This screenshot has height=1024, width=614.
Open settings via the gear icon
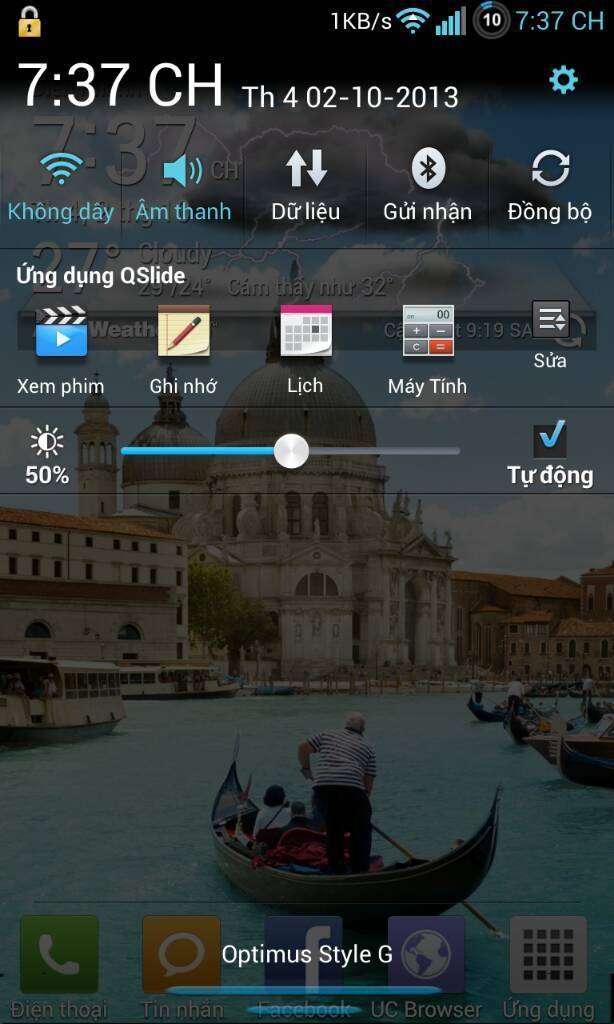click(x=563, y=80)
